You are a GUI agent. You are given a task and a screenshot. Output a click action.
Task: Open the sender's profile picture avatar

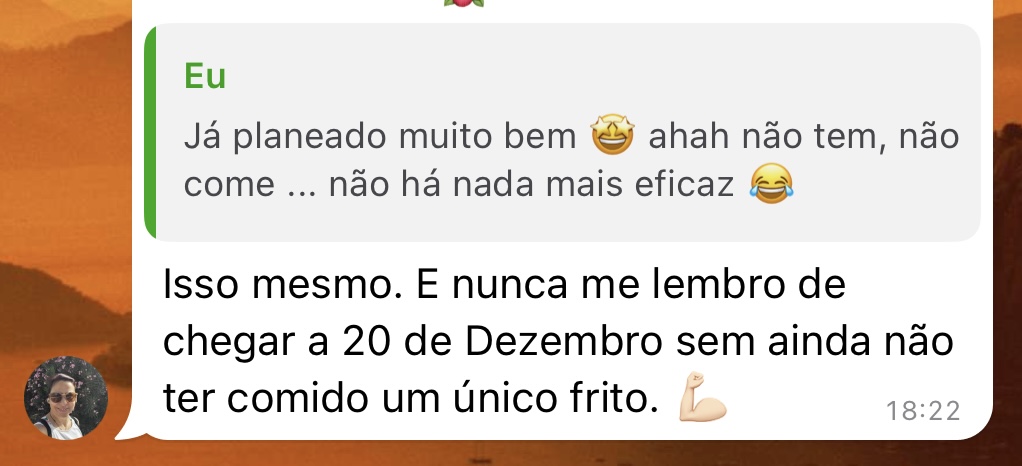[x=66, y=398]
